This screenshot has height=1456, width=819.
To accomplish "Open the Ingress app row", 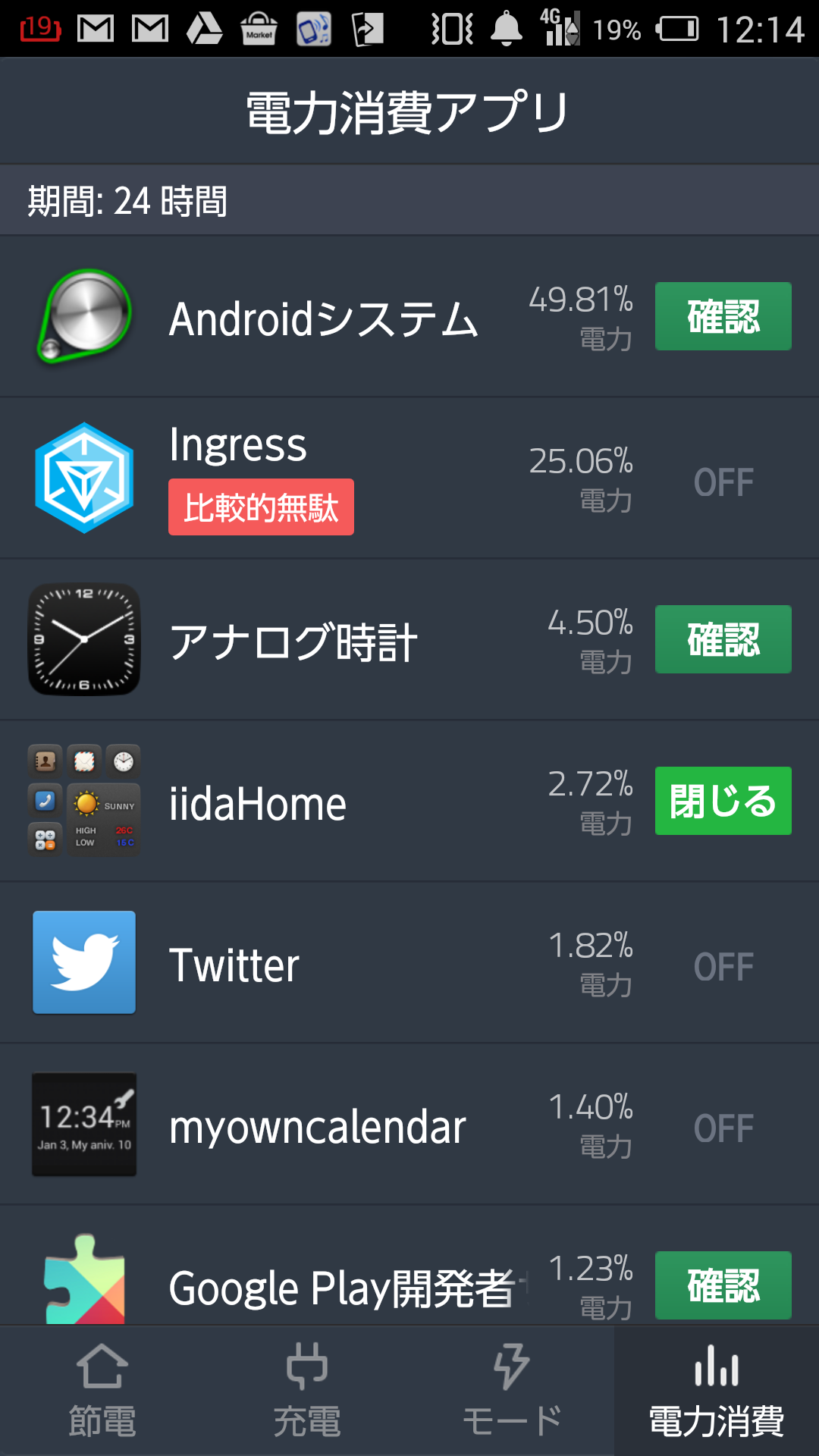I will pos(409,479).
